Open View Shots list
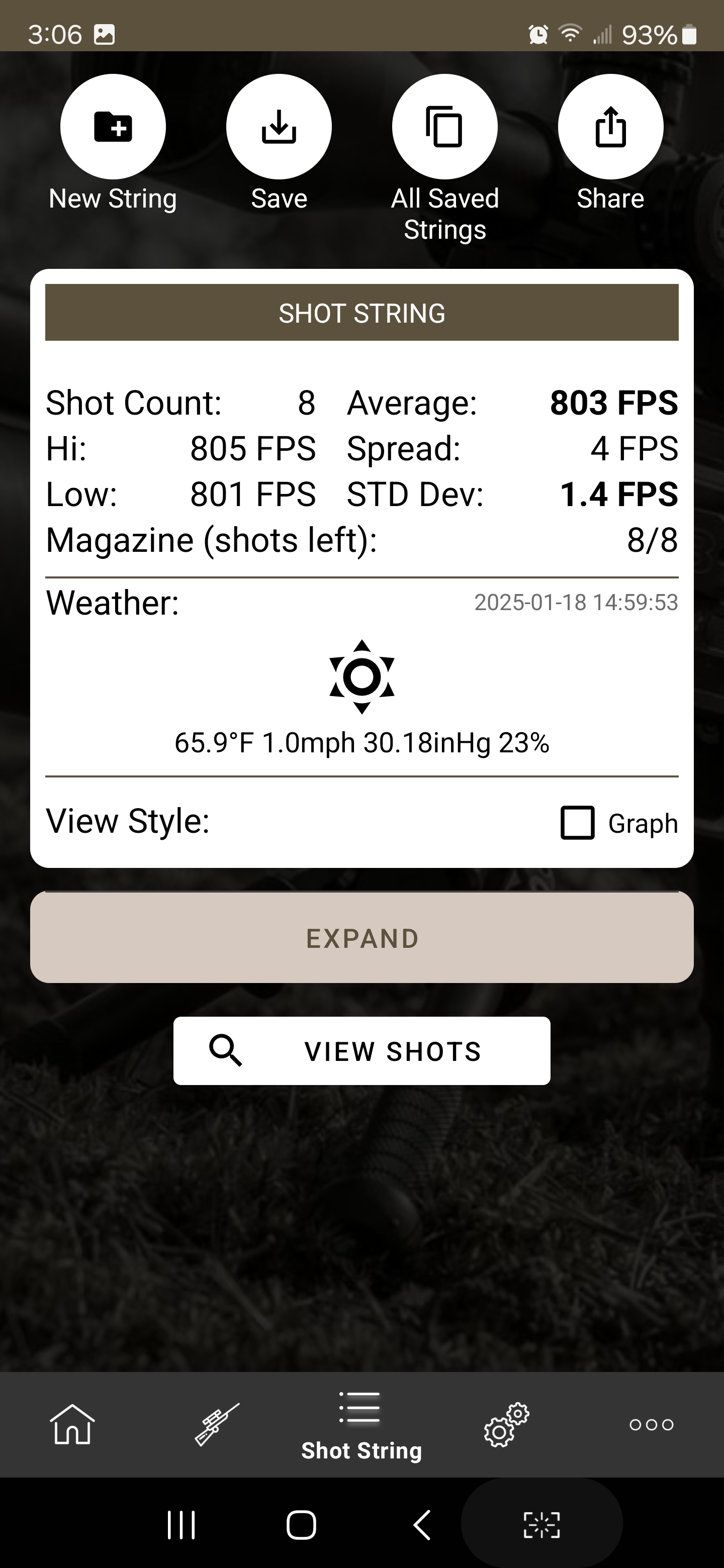Screen dimensions: 724x1568 point(361,1051)
